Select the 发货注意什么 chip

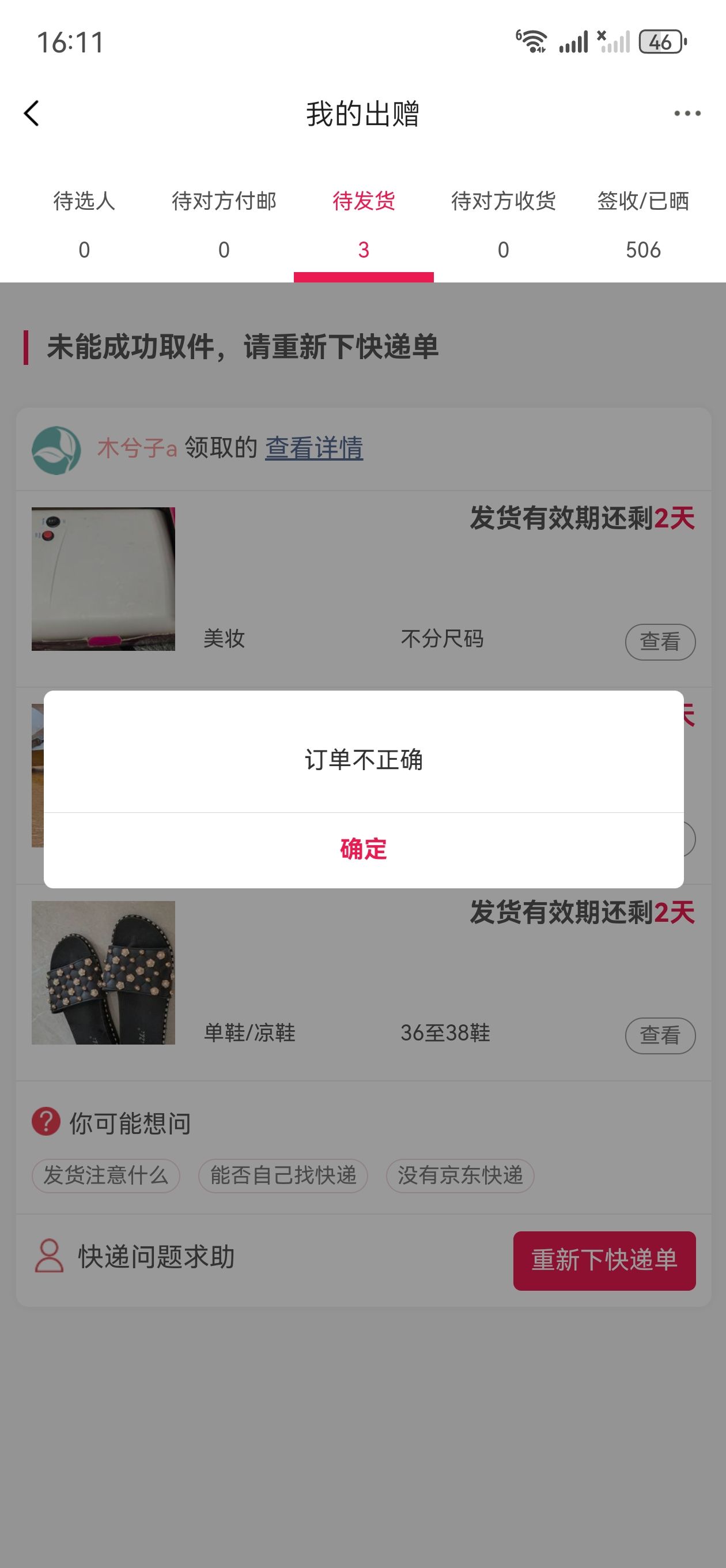click(106, 1175)
